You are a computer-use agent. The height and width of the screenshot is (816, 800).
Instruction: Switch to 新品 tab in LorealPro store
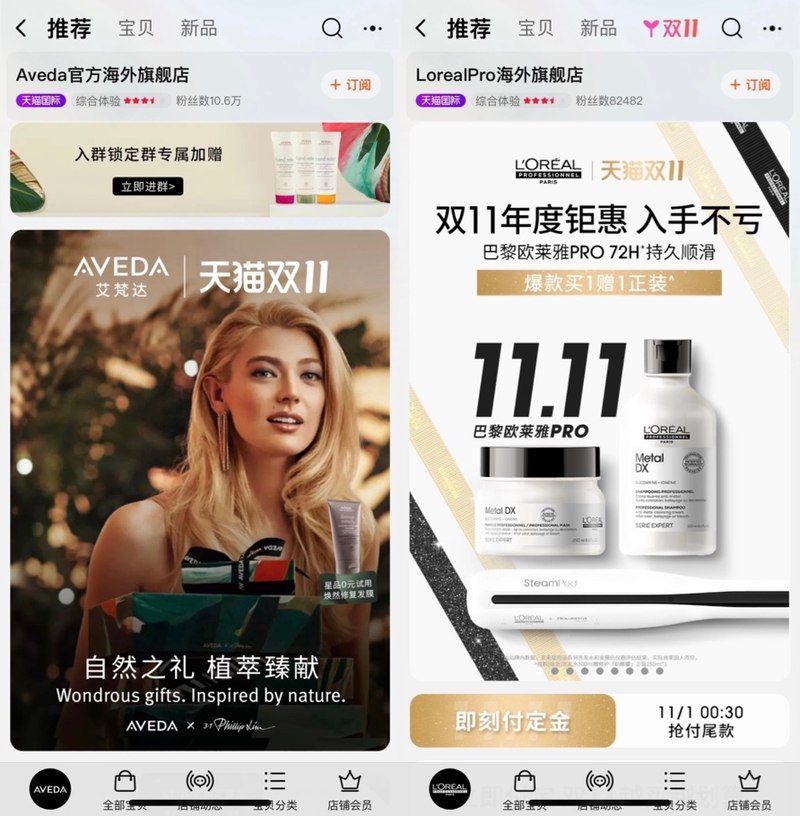598,28
